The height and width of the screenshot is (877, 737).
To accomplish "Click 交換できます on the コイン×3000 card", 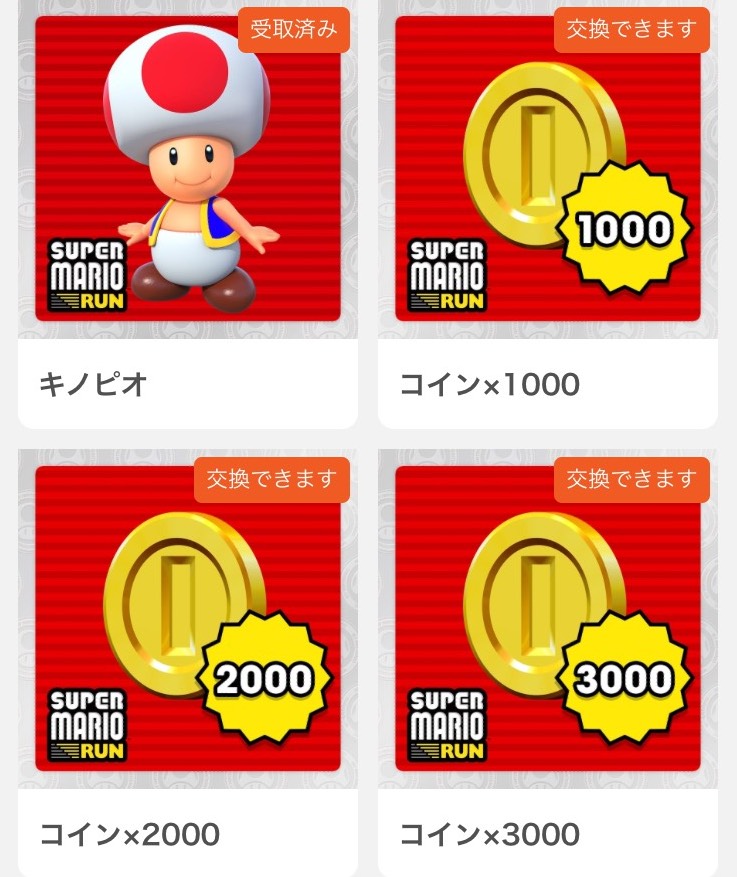I will (x=631, y=480).
